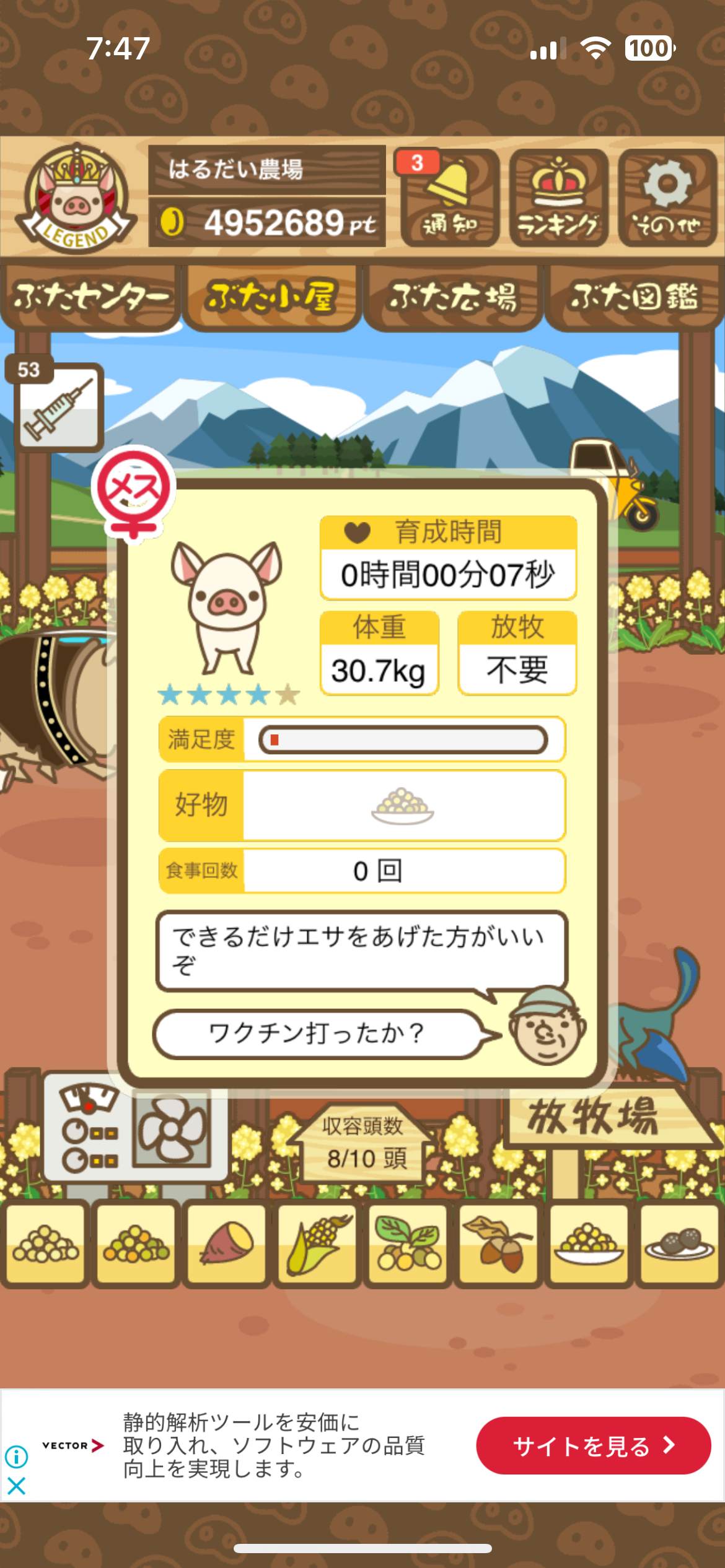Open the その他 settings gear
Viewport: 725px width, 1568px height.
667,198
